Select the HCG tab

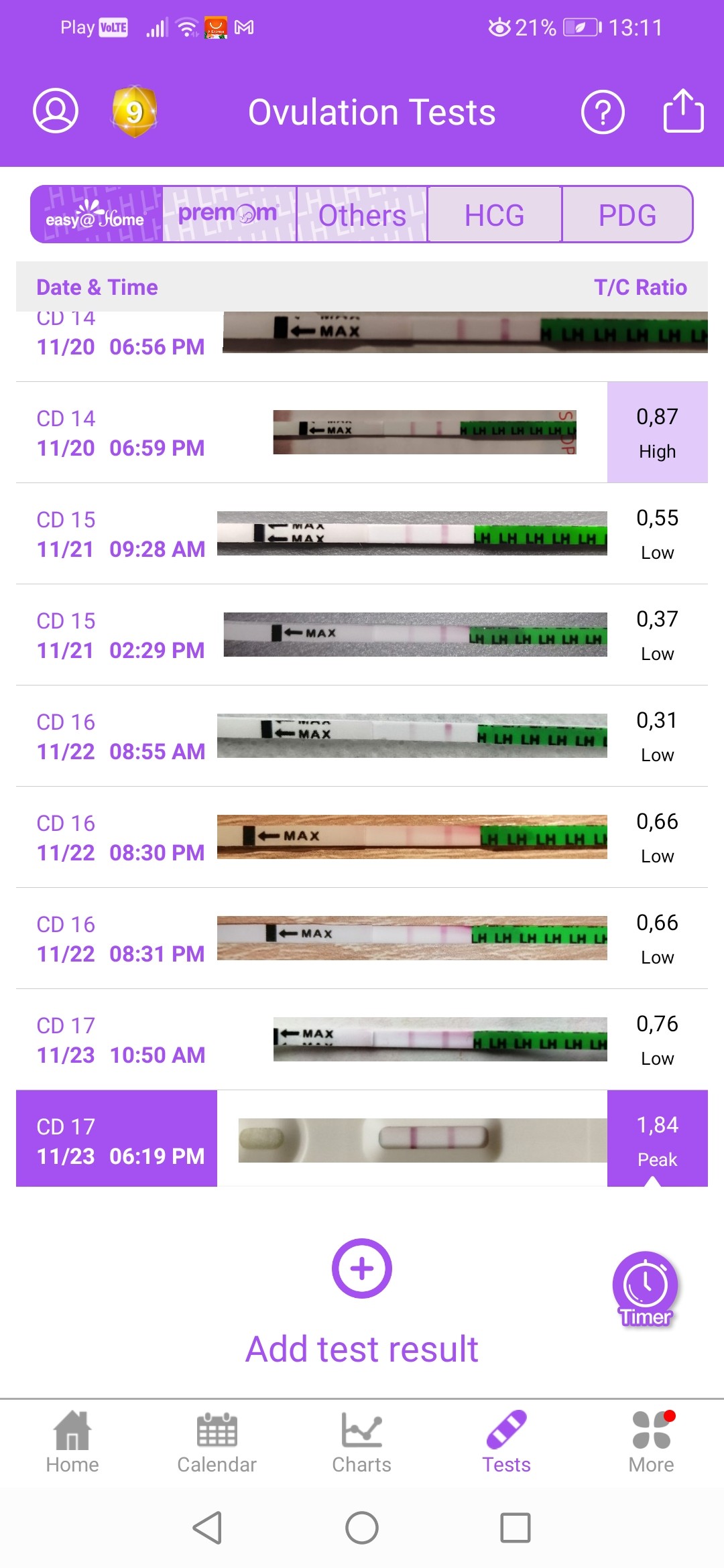pos(495,214)
